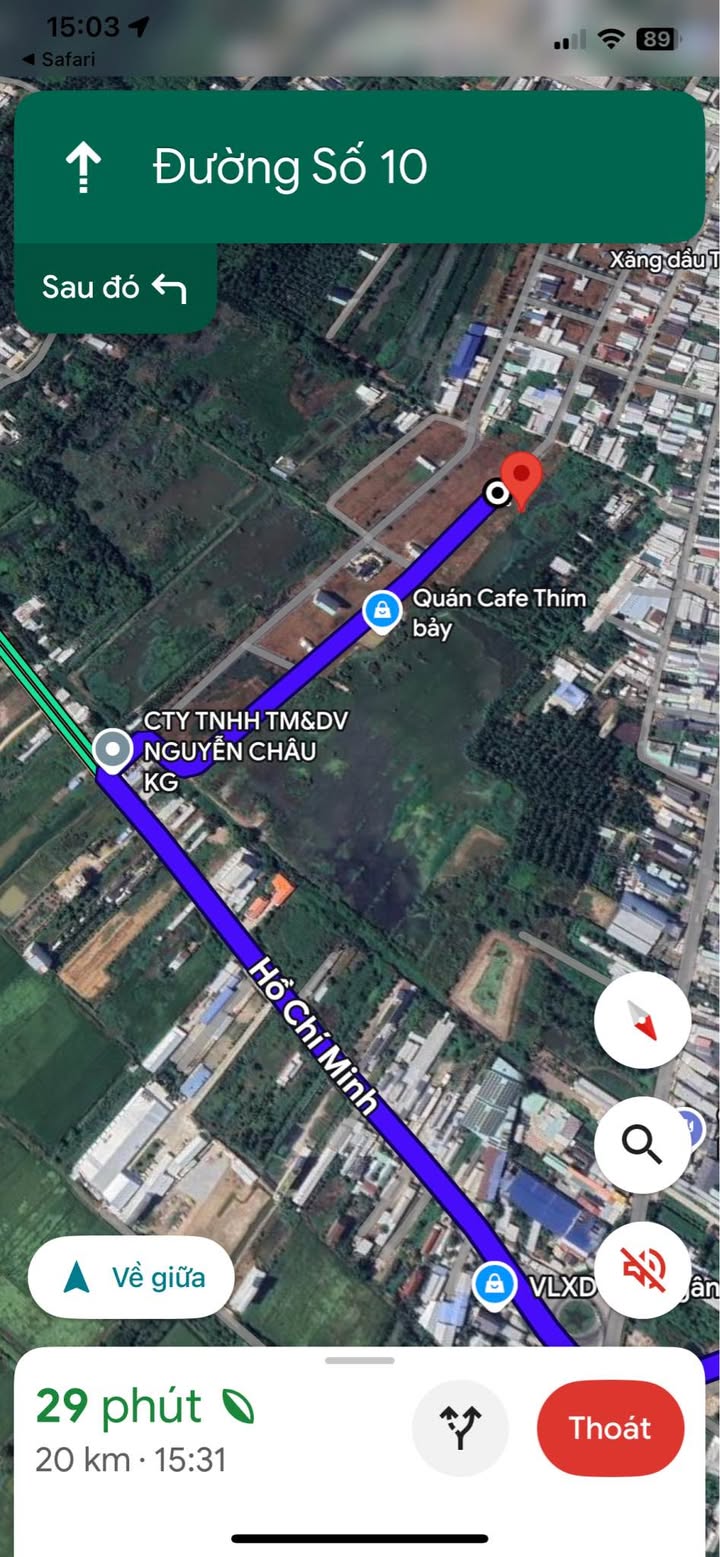Select the VLXD shop marker
This screenshot has width=720, height=1557.
coord(493,1284)
